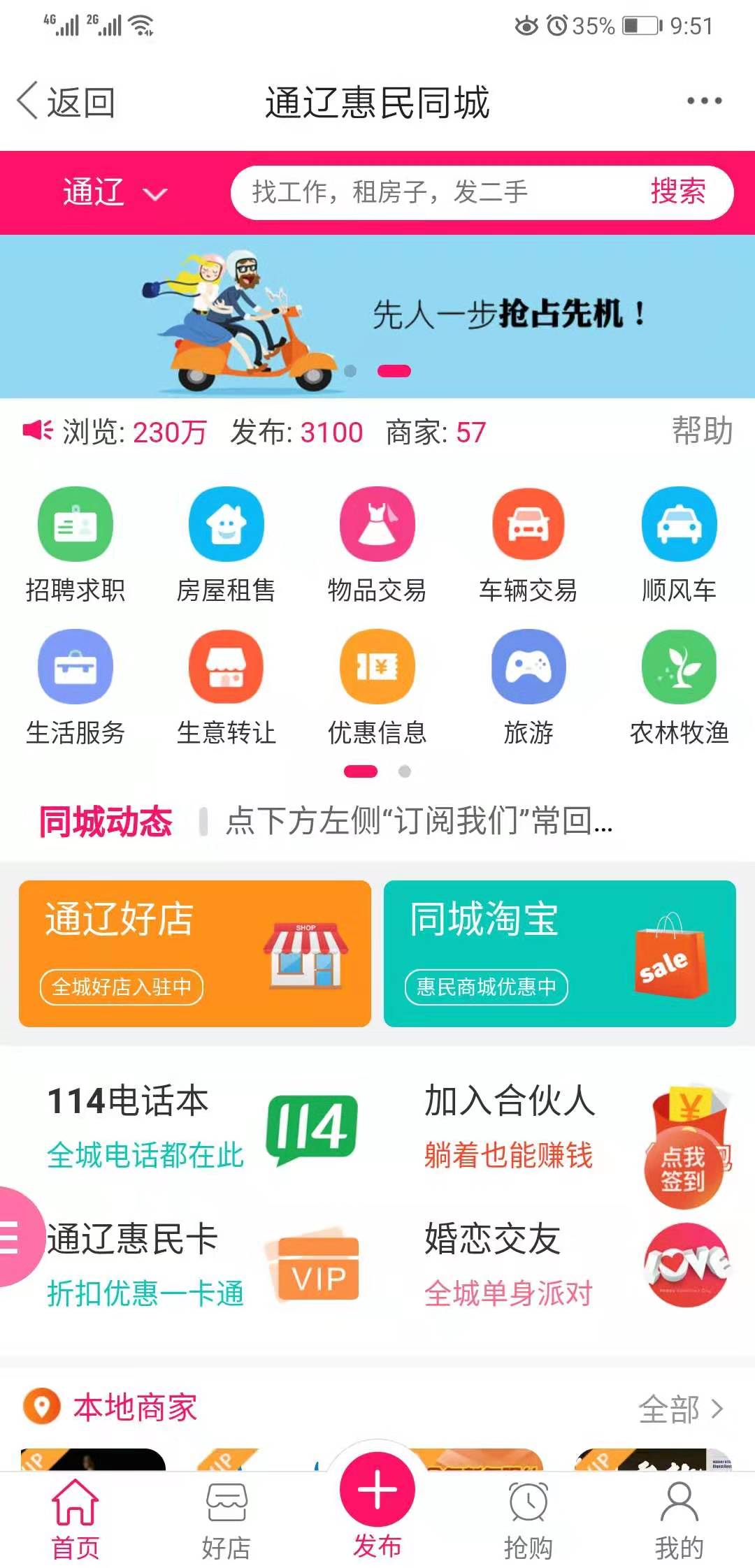Switch to the 我的 tab
The height and width of the screenshot is (1568, 755).
point(679,1521)
